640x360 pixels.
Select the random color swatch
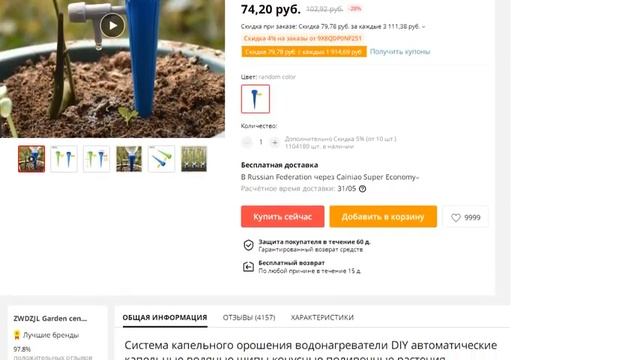click(x=256, y=99)
